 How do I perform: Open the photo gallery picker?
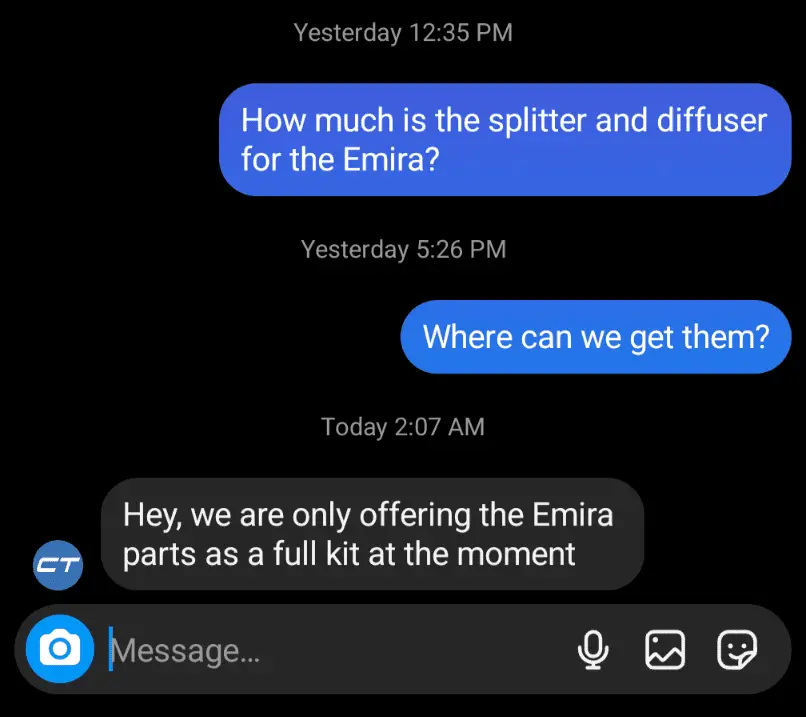tap(665, 651)
